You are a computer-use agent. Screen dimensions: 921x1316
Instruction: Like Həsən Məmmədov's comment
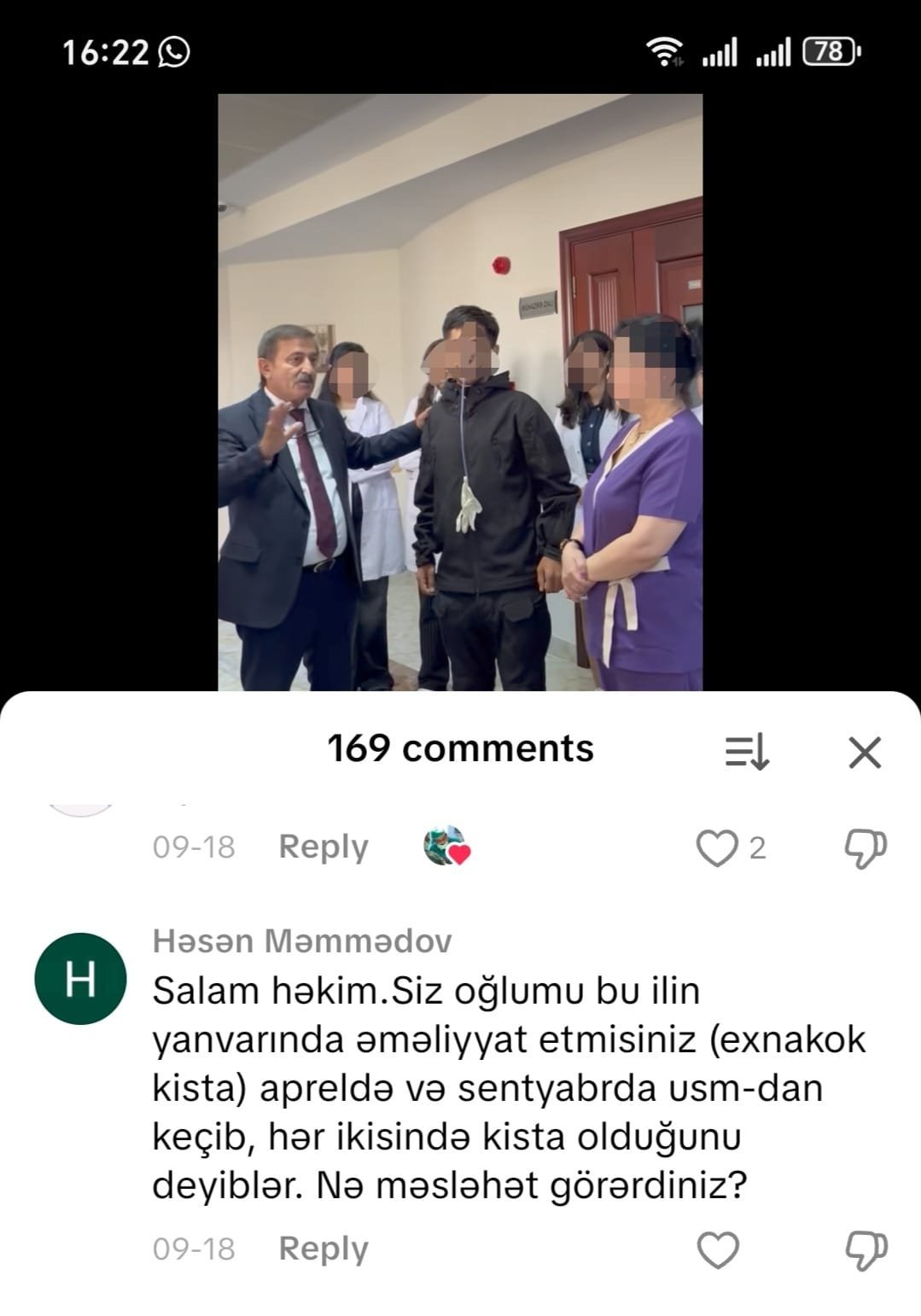718,1250
